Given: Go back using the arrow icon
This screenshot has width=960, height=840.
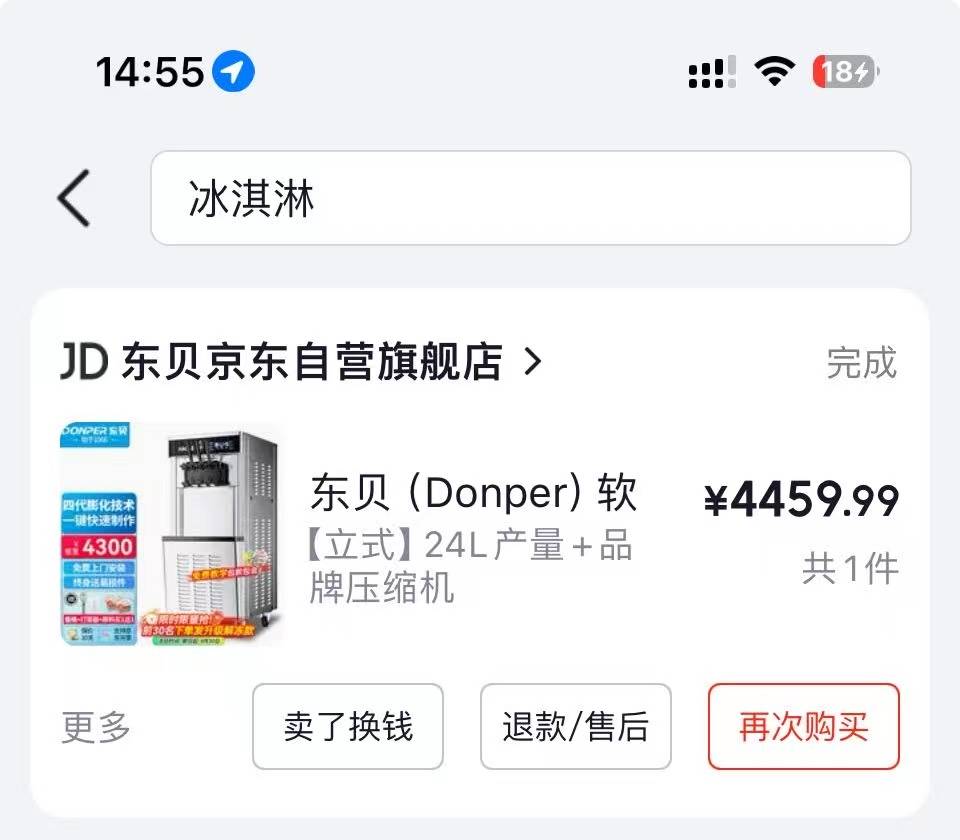Looking at the screenshot, I should click(x=74, y=198).
